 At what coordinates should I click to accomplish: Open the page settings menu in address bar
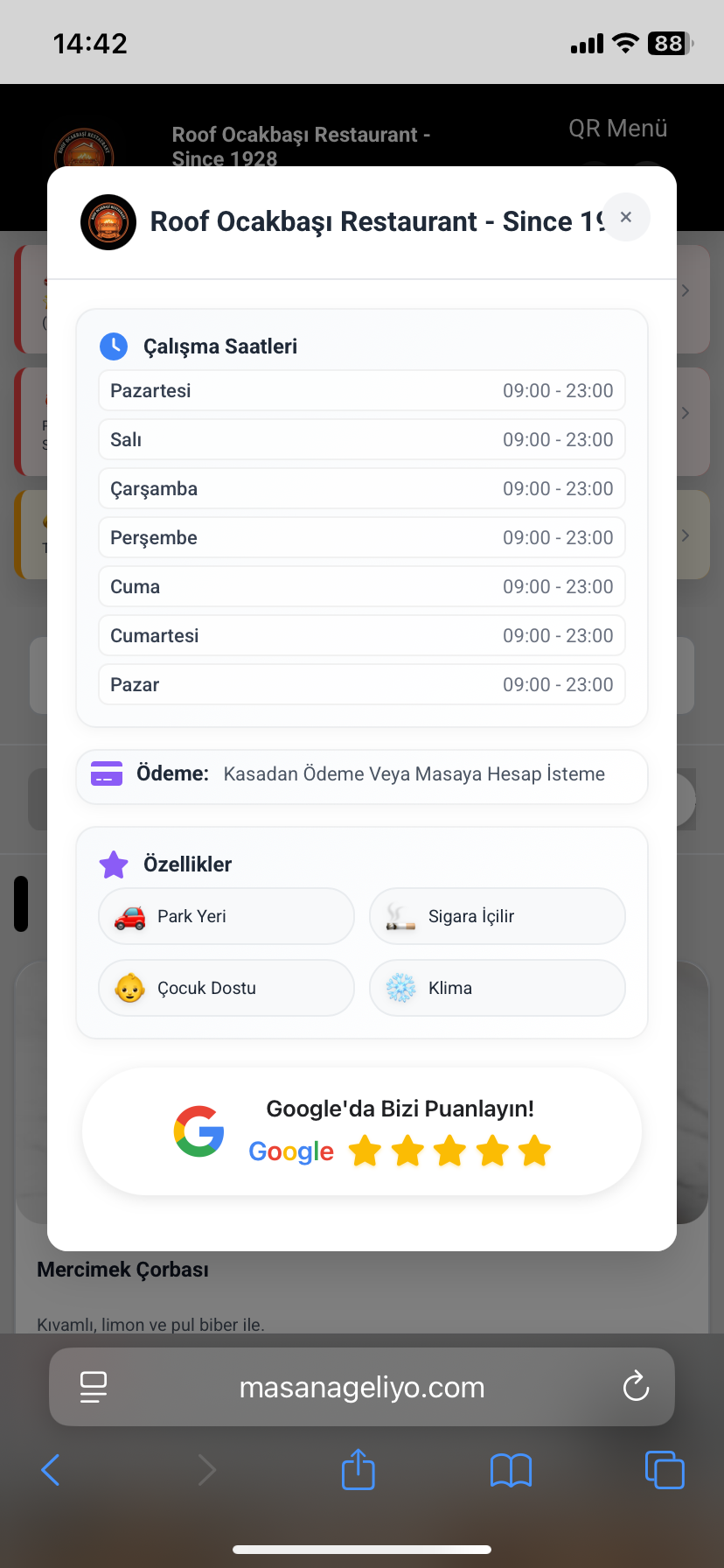coord(94,1387)
